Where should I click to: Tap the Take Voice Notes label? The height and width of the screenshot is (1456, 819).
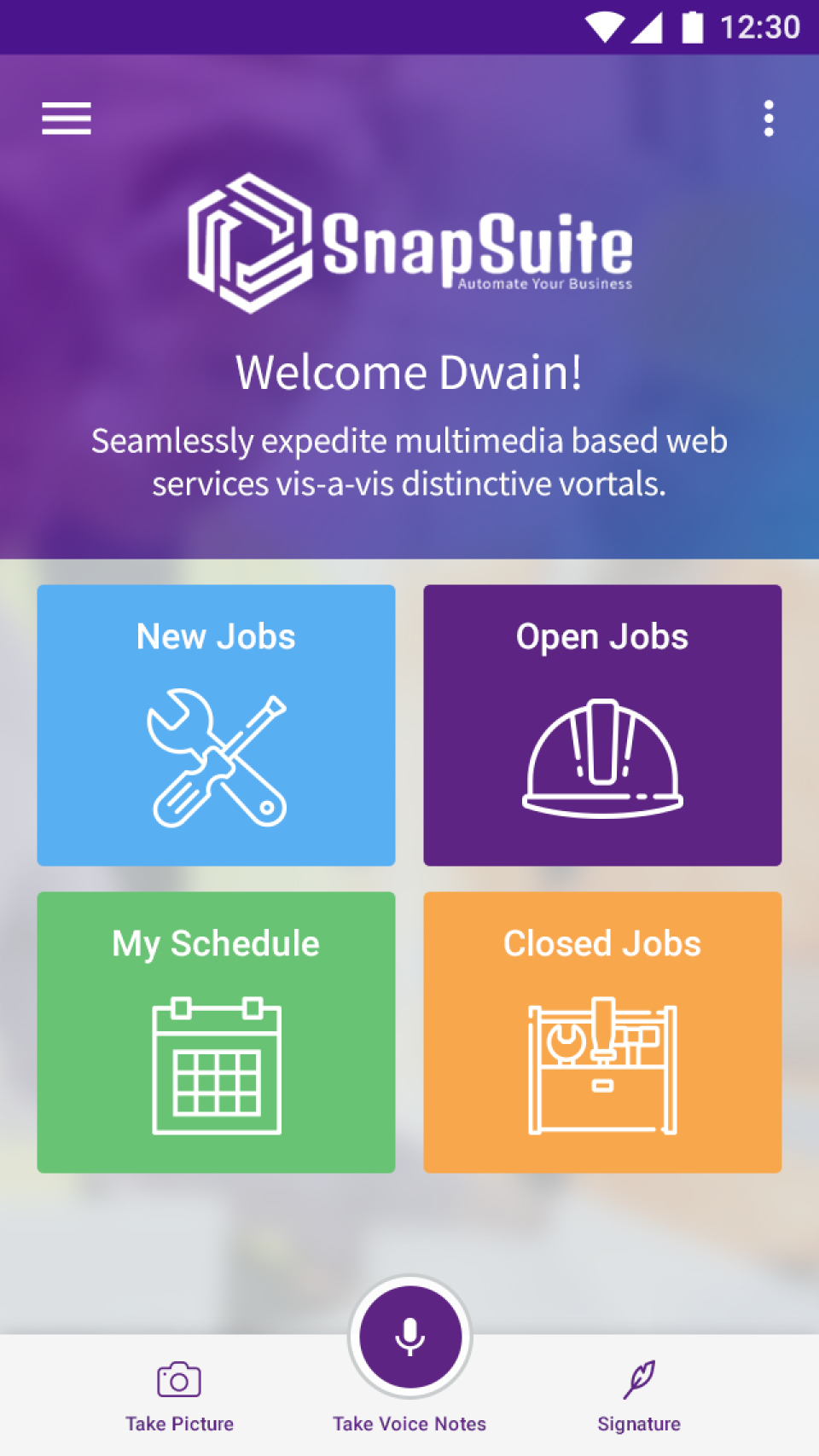click(x=409, y=1423)
